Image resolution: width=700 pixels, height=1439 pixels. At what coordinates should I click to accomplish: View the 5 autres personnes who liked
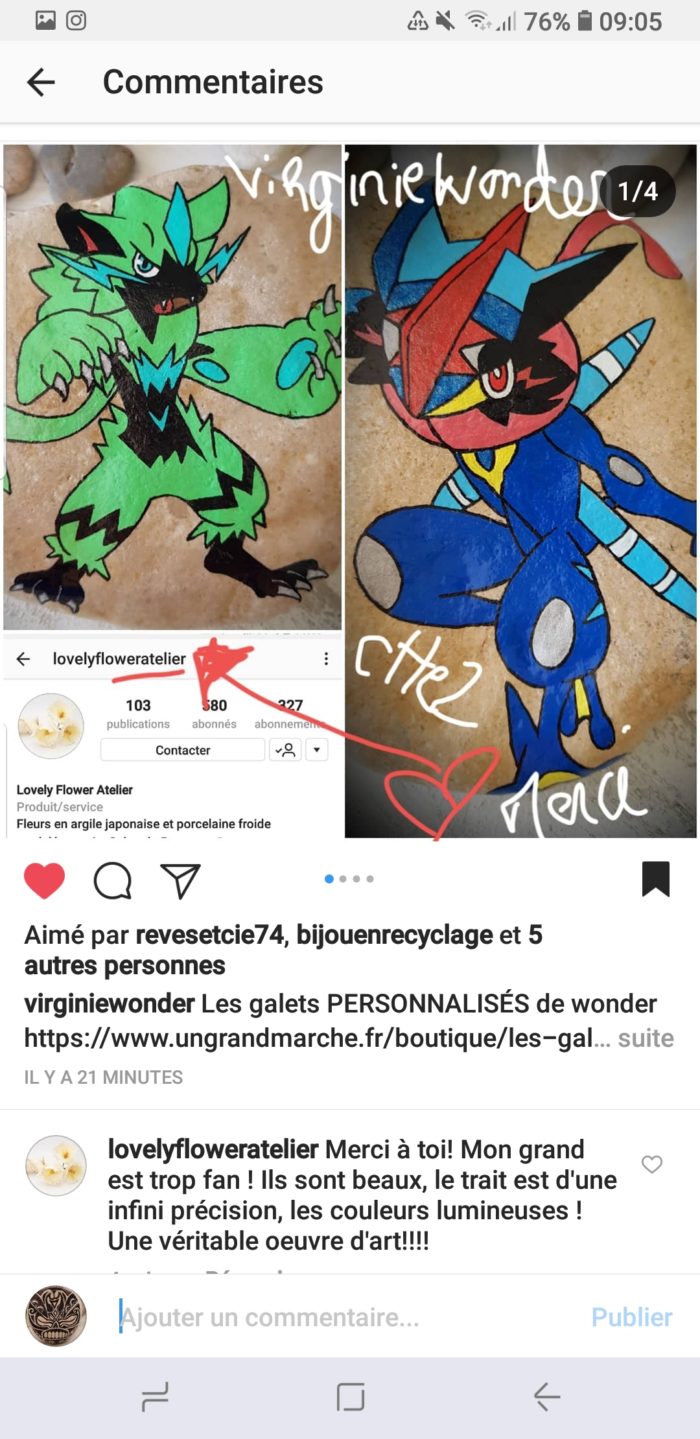(125, 966)
